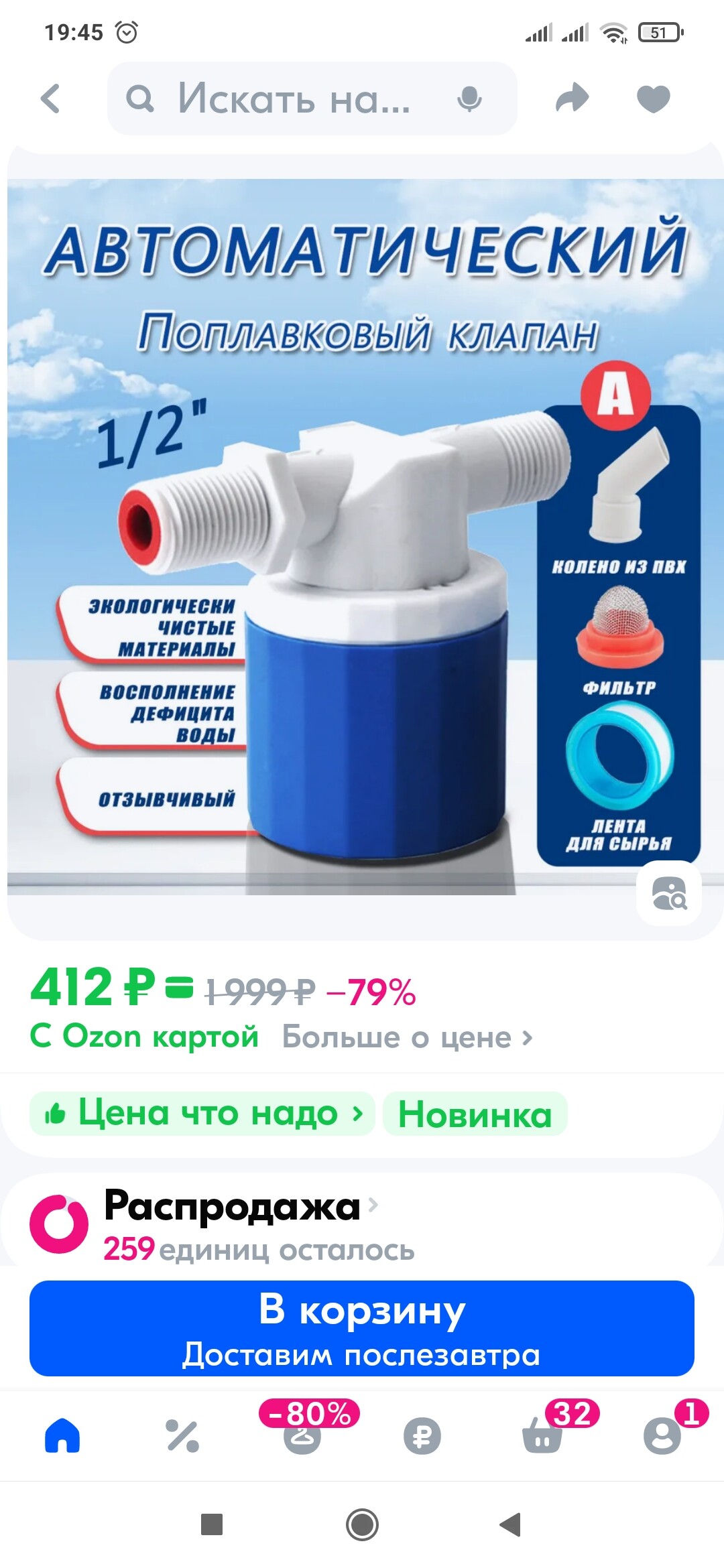
Task: Select the "Новинка" badge
Action: point(475,1114)
